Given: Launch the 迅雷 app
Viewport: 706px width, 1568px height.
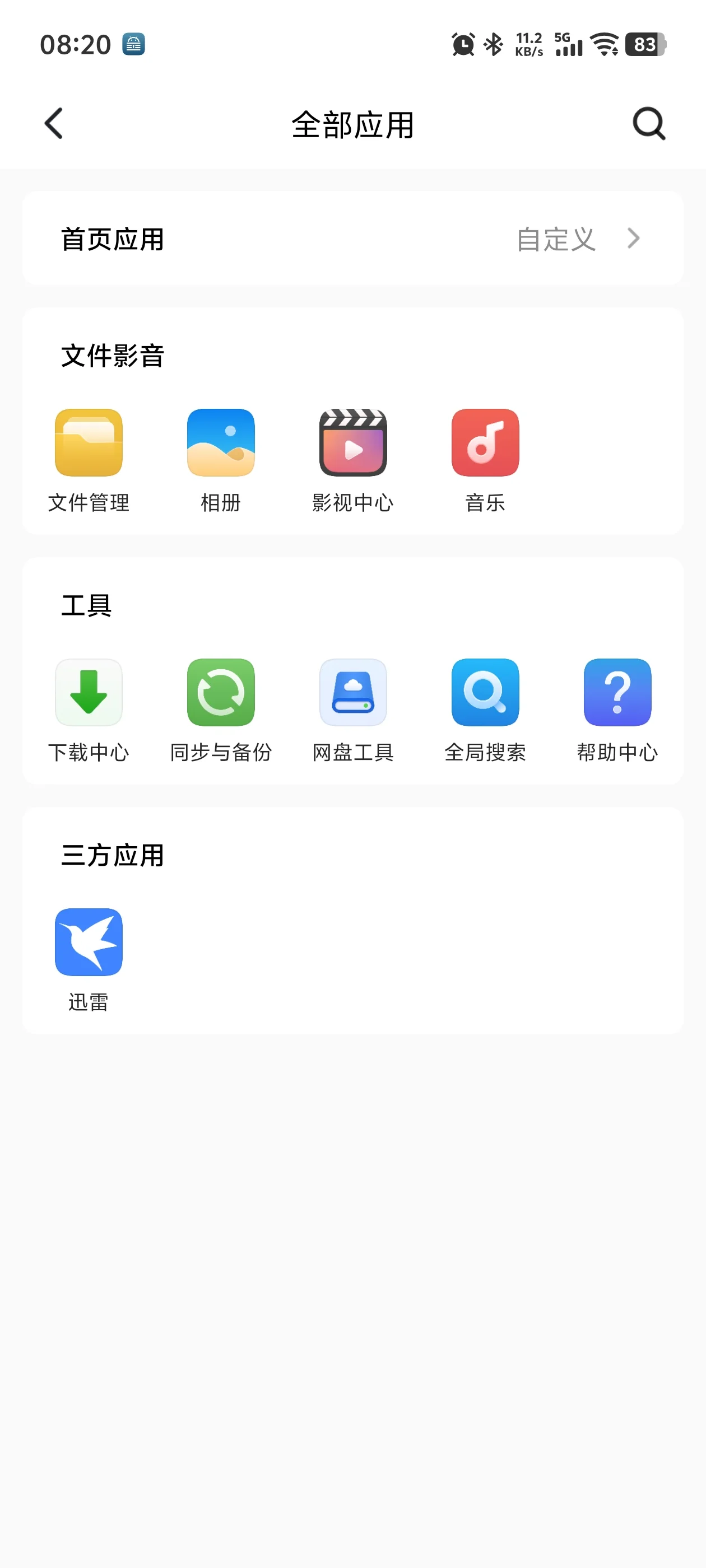Looking at the screenshot, I should pyautogui.click(x=89, y=942).
